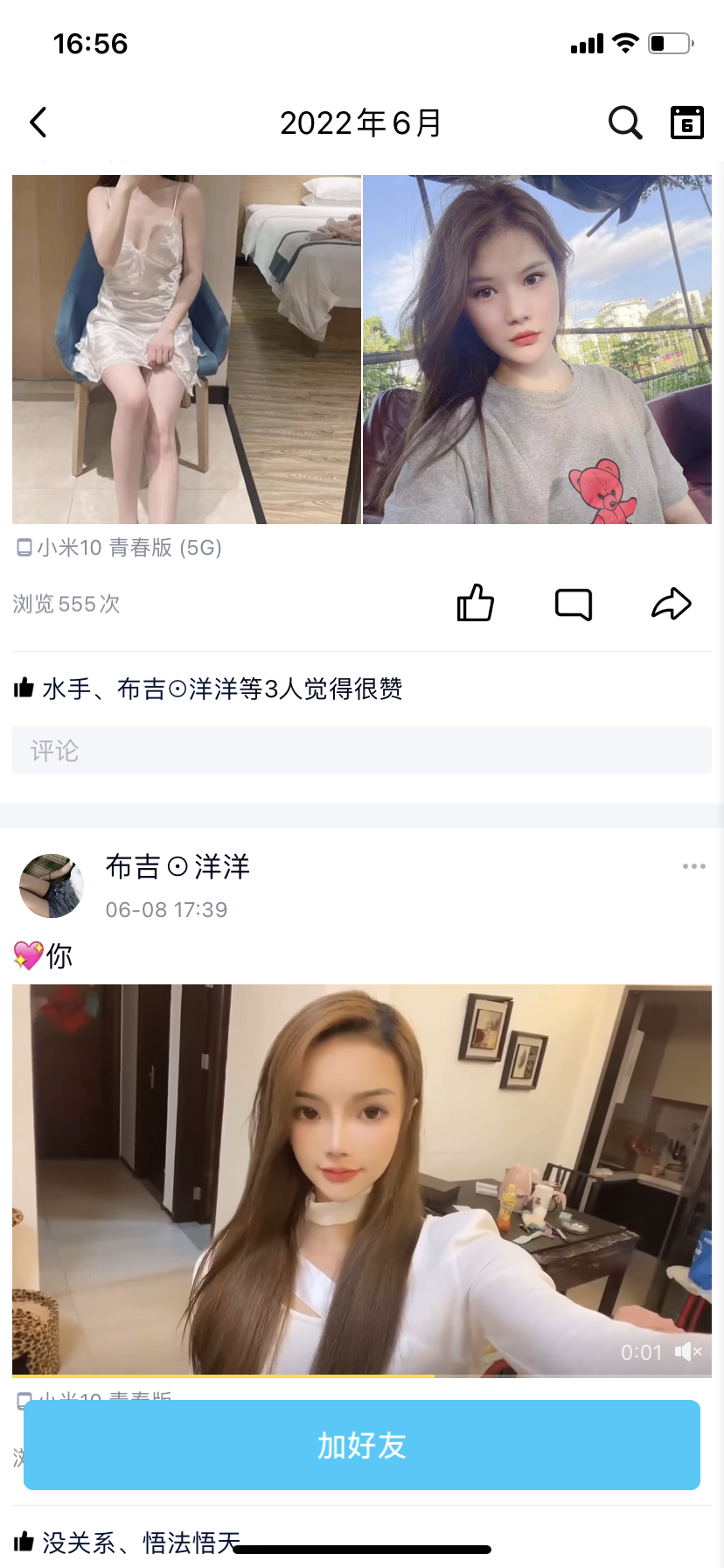Go back using the top-left arrow
Screen dimensions: 724x1568
tap(38, 122)
